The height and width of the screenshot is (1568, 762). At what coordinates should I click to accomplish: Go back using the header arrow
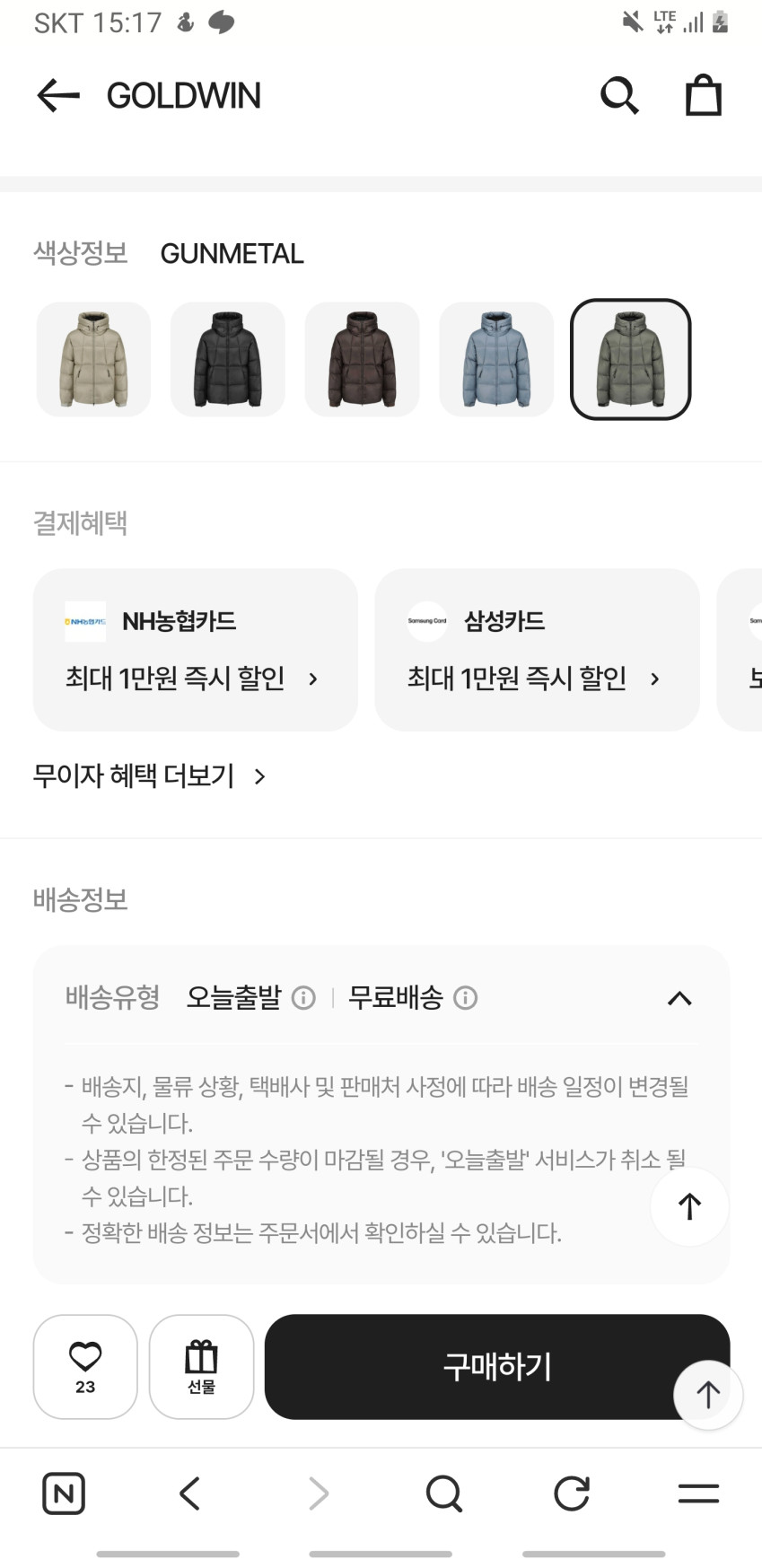point(58,95)
